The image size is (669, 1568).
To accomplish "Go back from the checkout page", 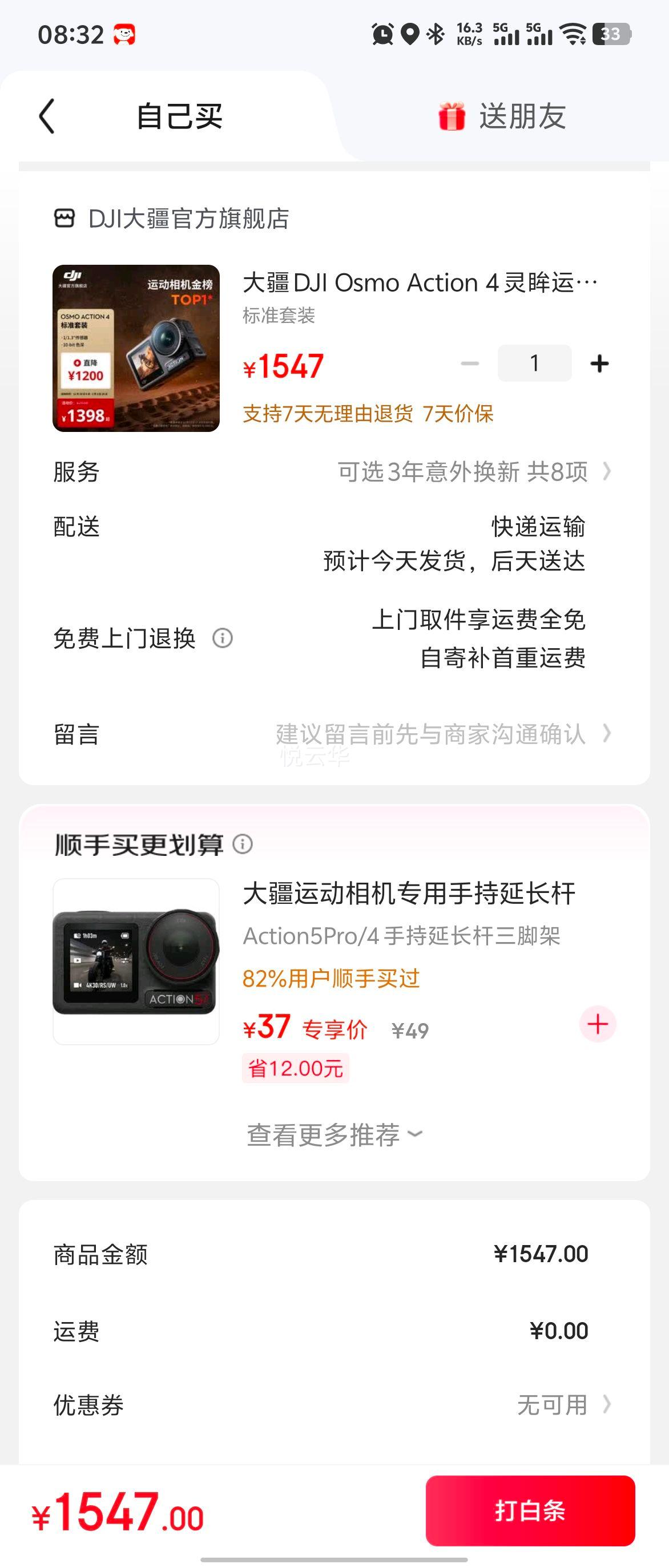I will [47, 116].
